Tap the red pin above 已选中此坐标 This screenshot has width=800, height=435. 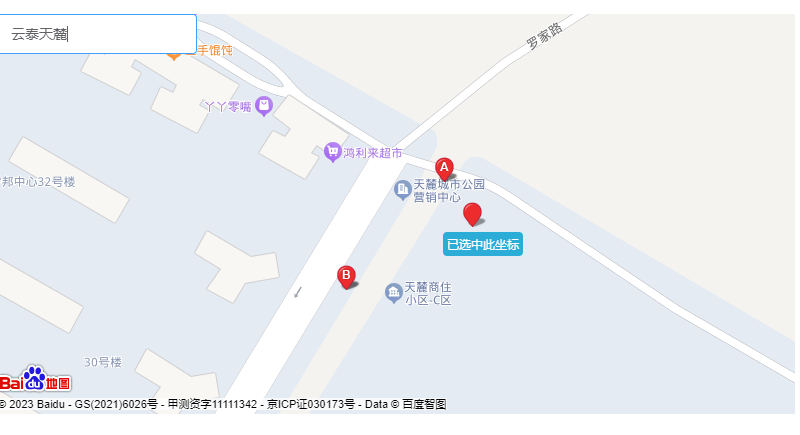(x=472, y=214)
